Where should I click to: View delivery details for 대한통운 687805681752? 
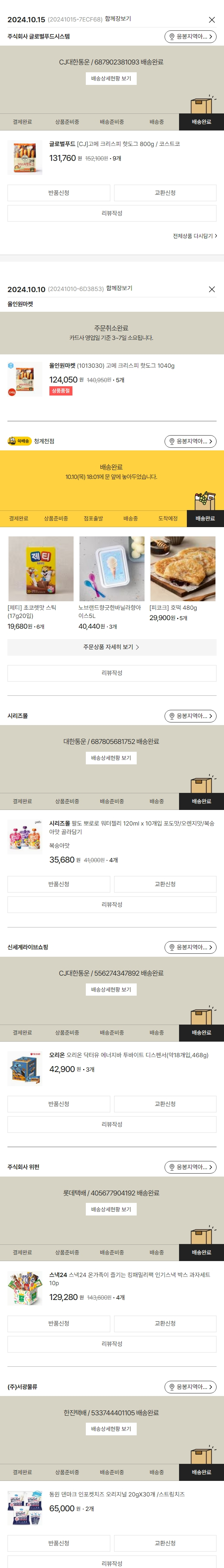point(111,758)
